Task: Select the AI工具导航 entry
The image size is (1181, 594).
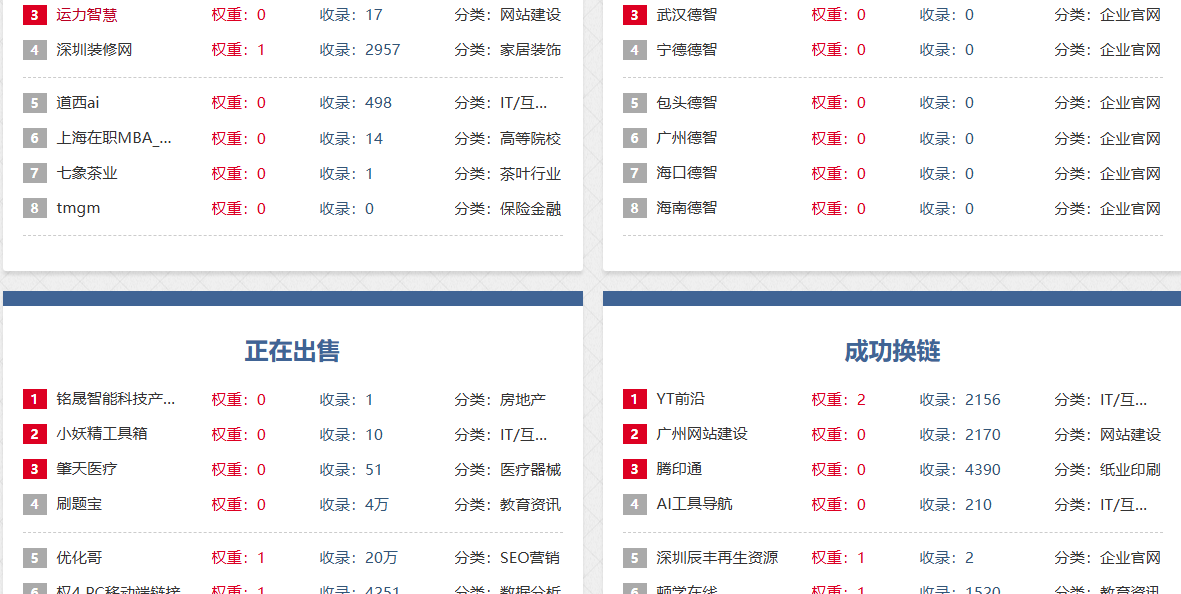Action: pyautogui.click(x=694, y=504)
